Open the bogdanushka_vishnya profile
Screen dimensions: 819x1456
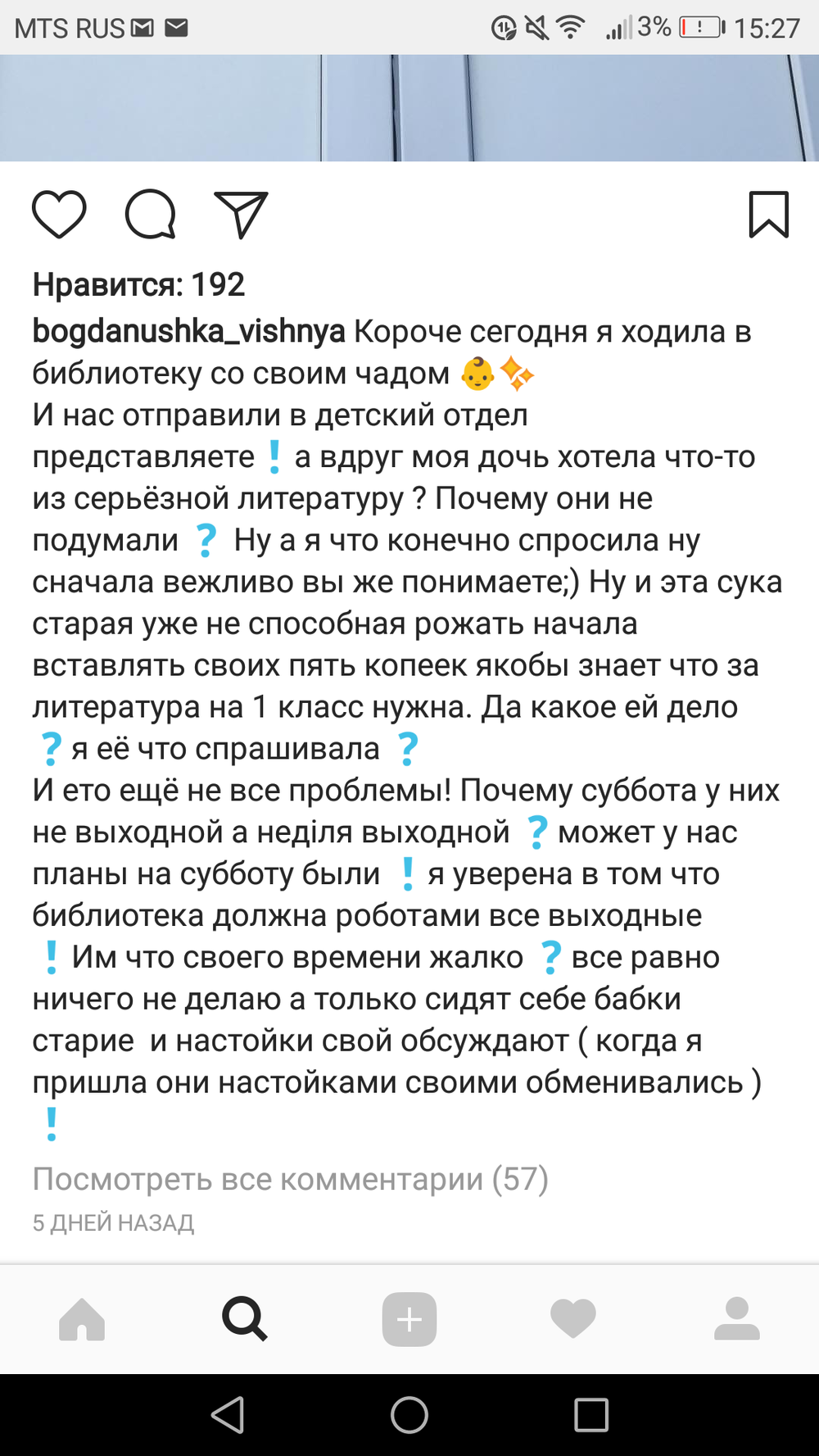click(188, 332)
